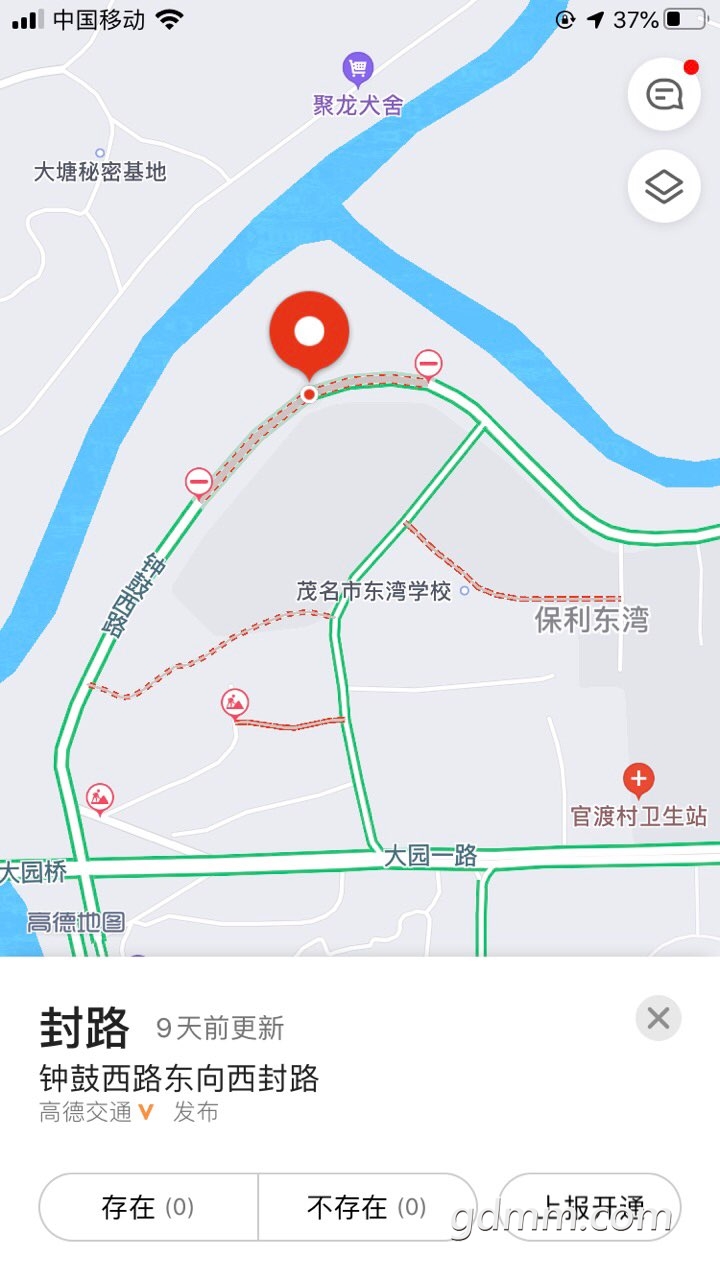Mark closure as 不存在
The image size is (720, 1280).
click(x=367, y=1207)
